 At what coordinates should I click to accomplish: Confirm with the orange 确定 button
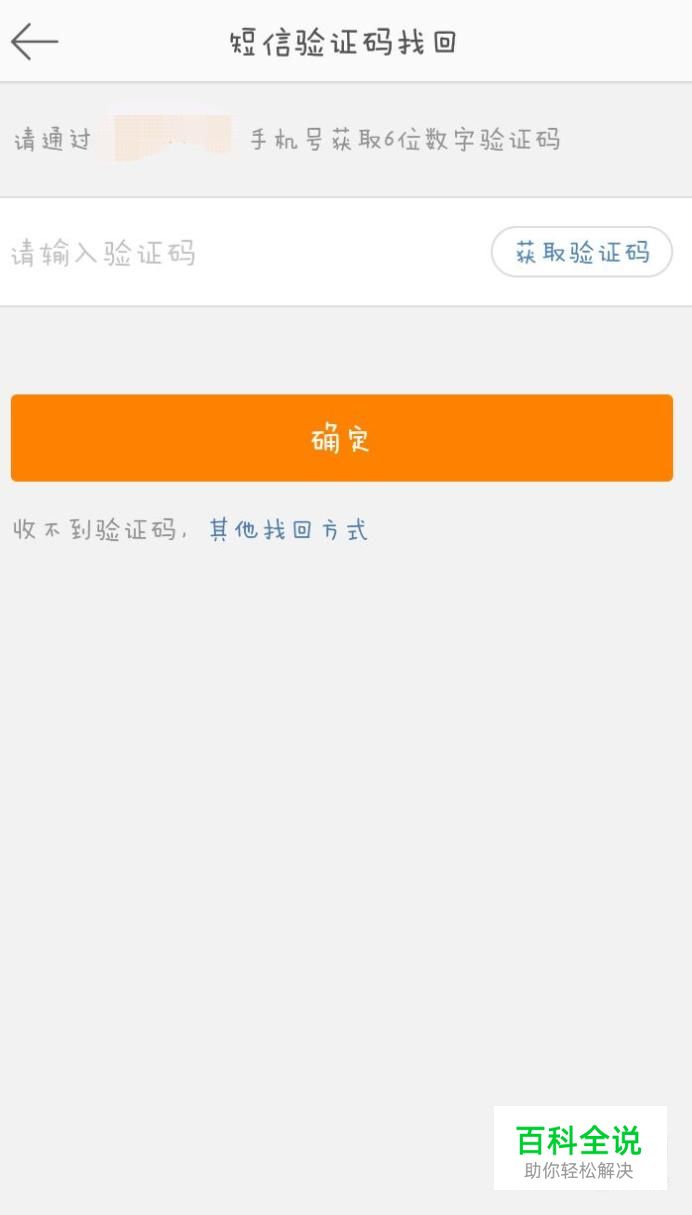(x=341, y=438)
